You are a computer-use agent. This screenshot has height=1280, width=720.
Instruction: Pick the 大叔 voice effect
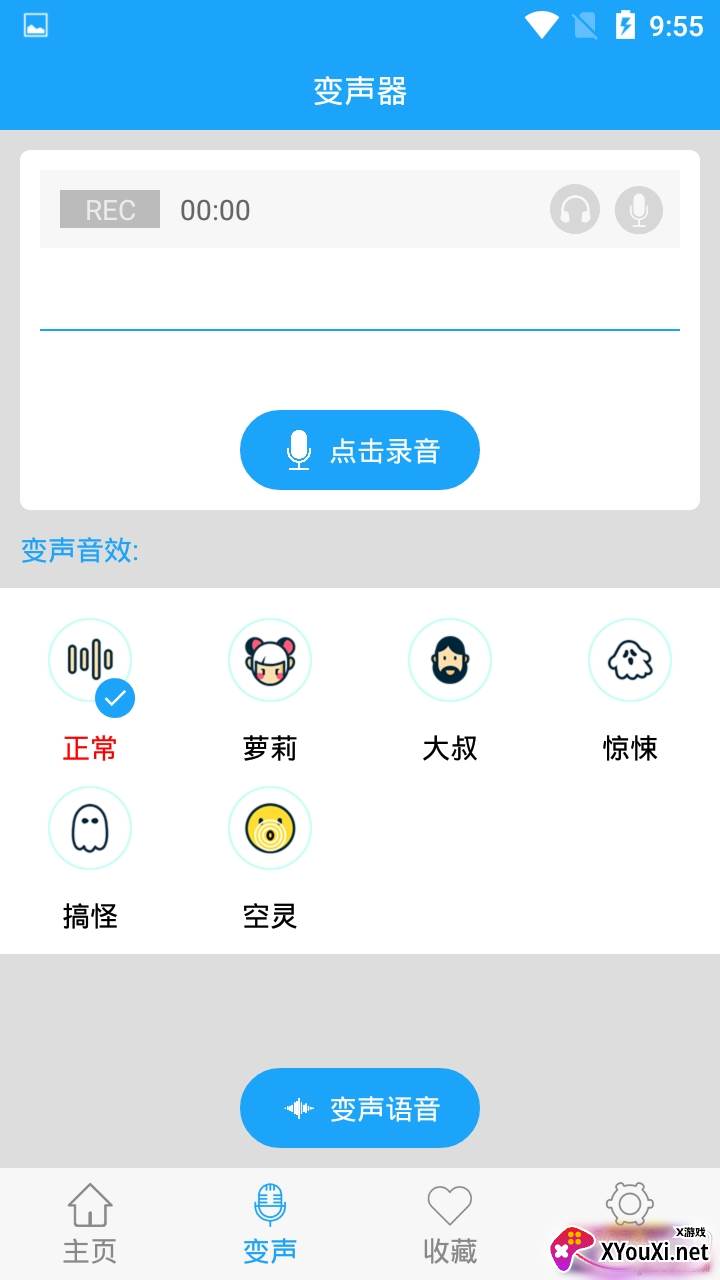click(450, 661)
